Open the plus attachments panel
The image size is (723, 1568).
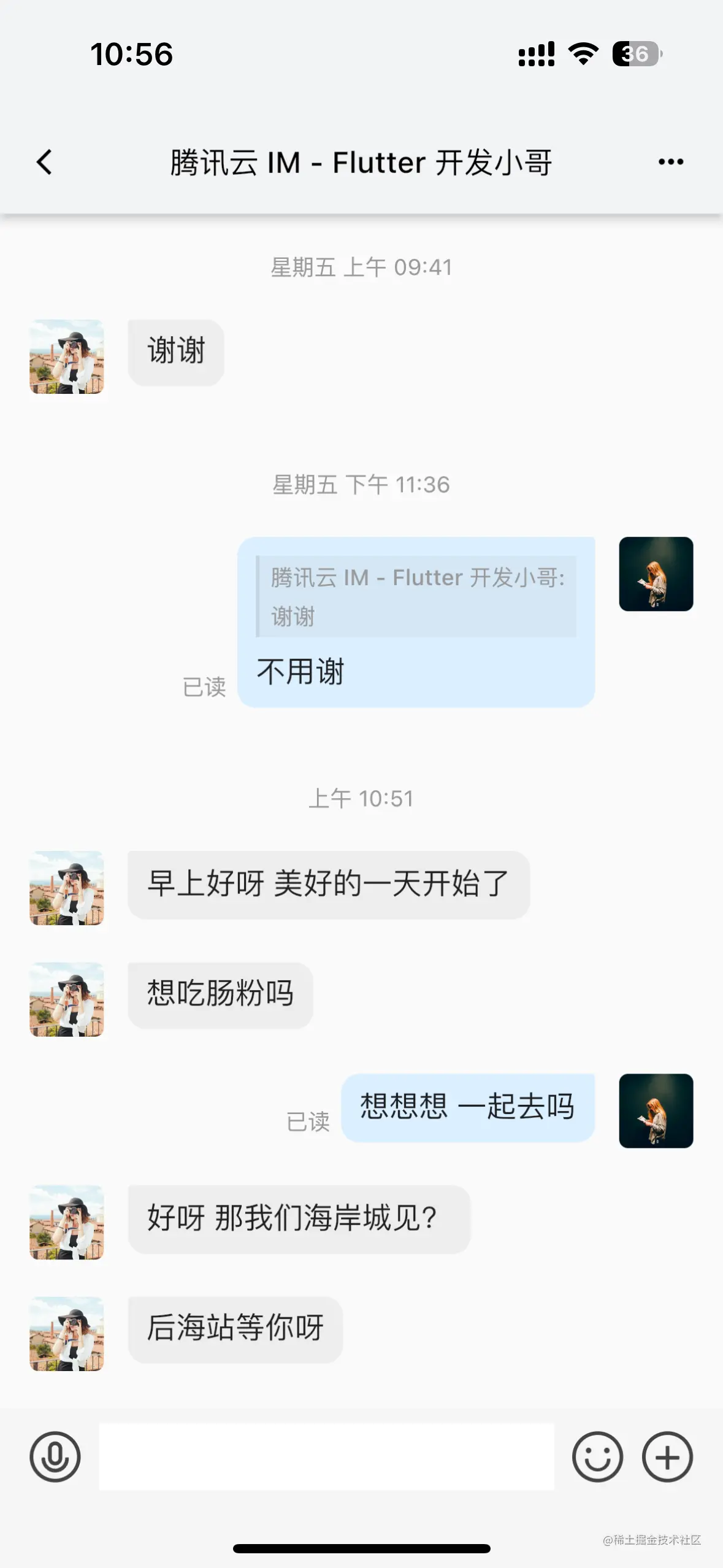tap(667, 1457)
